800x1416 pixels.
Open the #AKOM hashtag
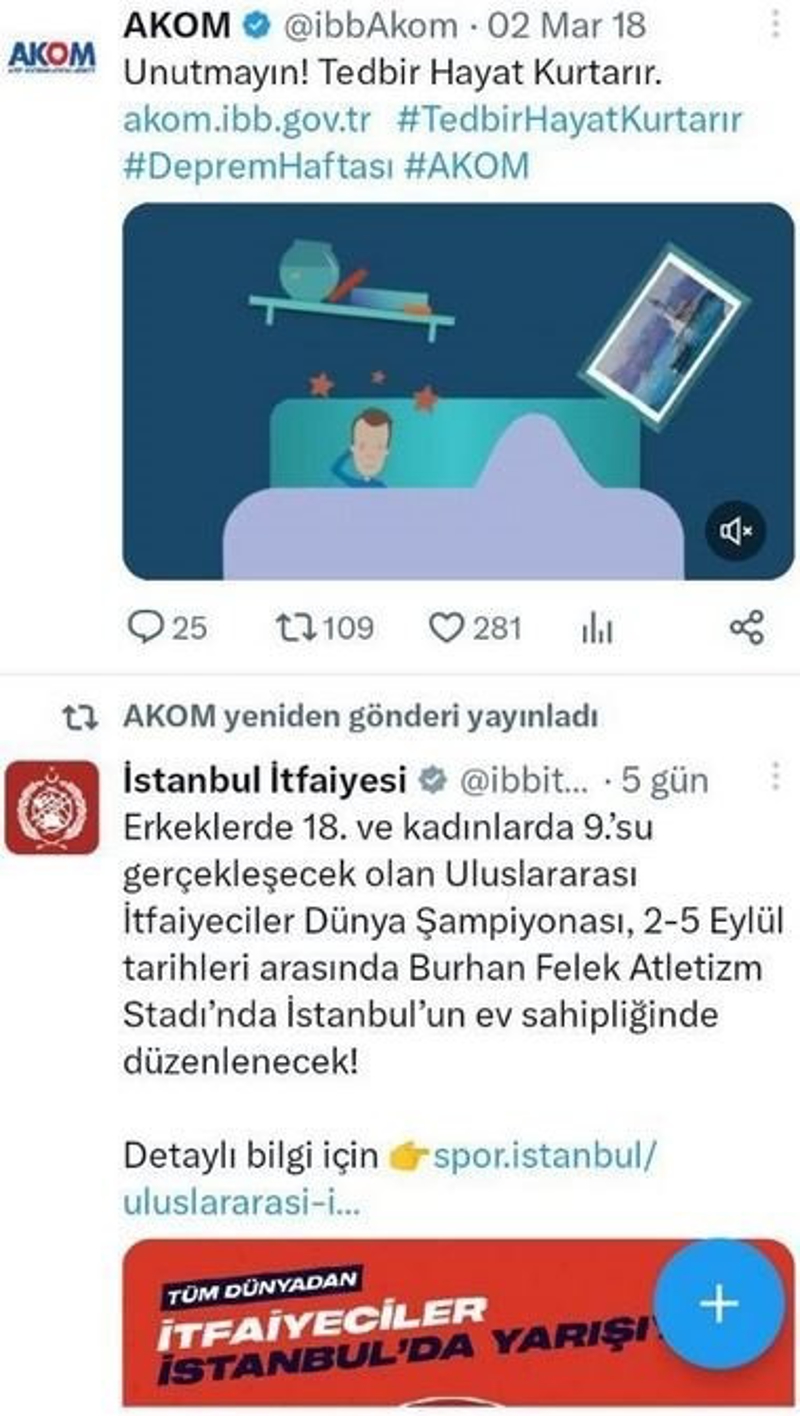click(466, 165)
